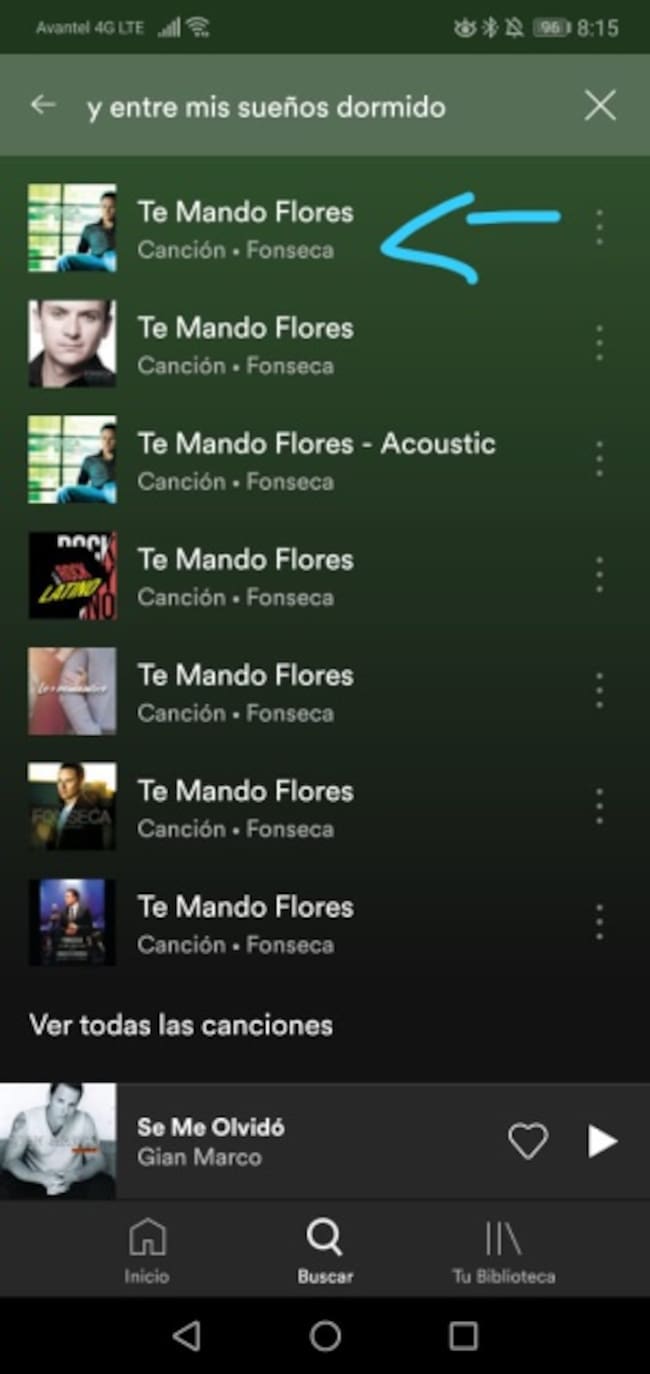Open more options for Te Mando Flores - Acoustic
Image resolution: width=650 pixels, height=1374 pixels.
(x=599, y=459)
